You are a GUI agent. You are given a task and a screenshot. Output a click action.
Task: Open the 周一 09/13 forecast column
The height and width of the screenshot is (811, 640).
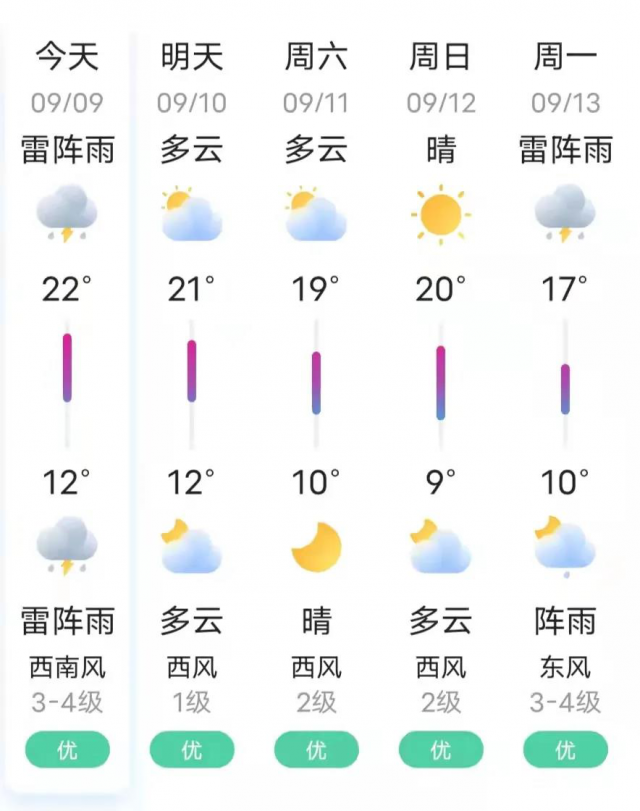click(x=565, y=400)
